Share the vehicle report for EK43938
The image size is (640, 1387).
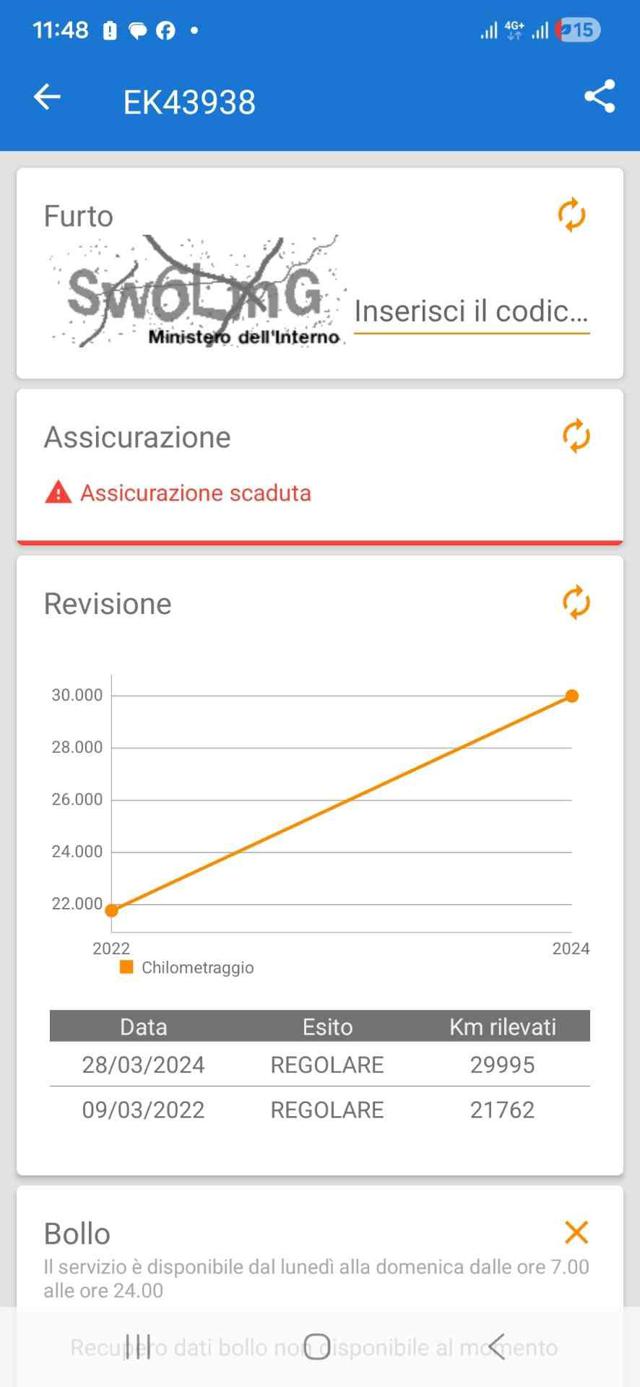click(x=599, y=97)
